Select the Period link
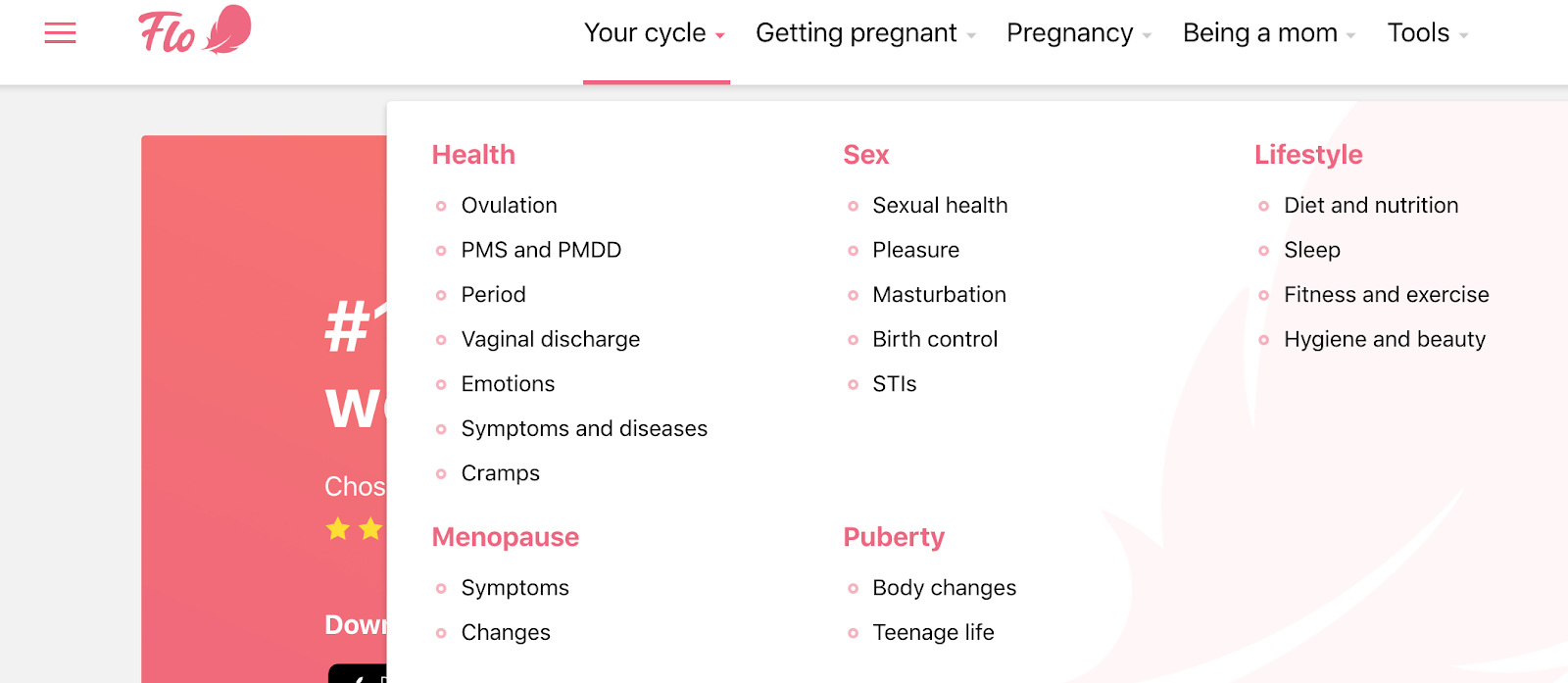This screenshot has height=683, width=1568. 493,295
